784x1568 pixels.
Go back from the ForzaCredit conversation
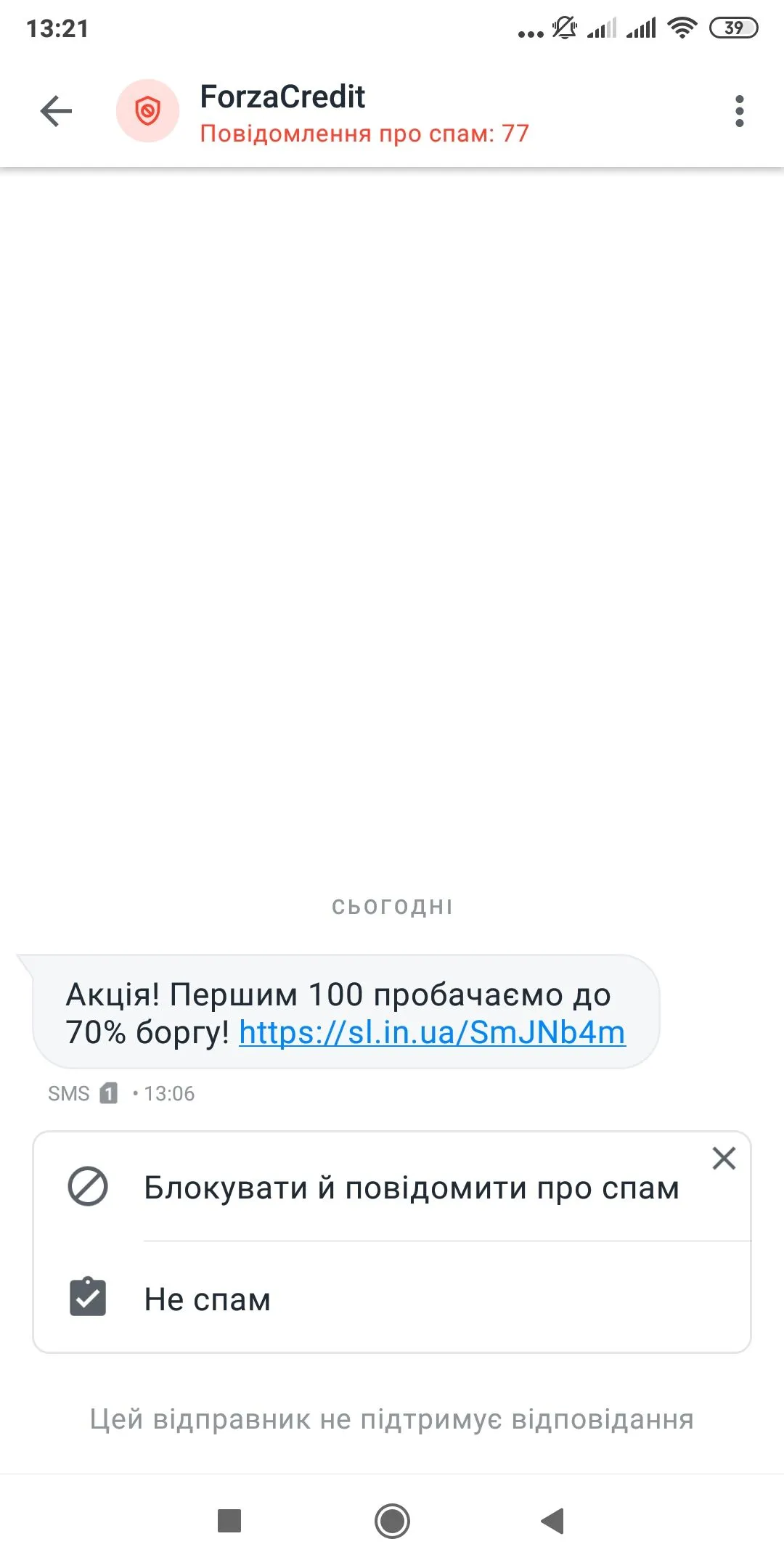pyautogui.click(x=56, y=111)
